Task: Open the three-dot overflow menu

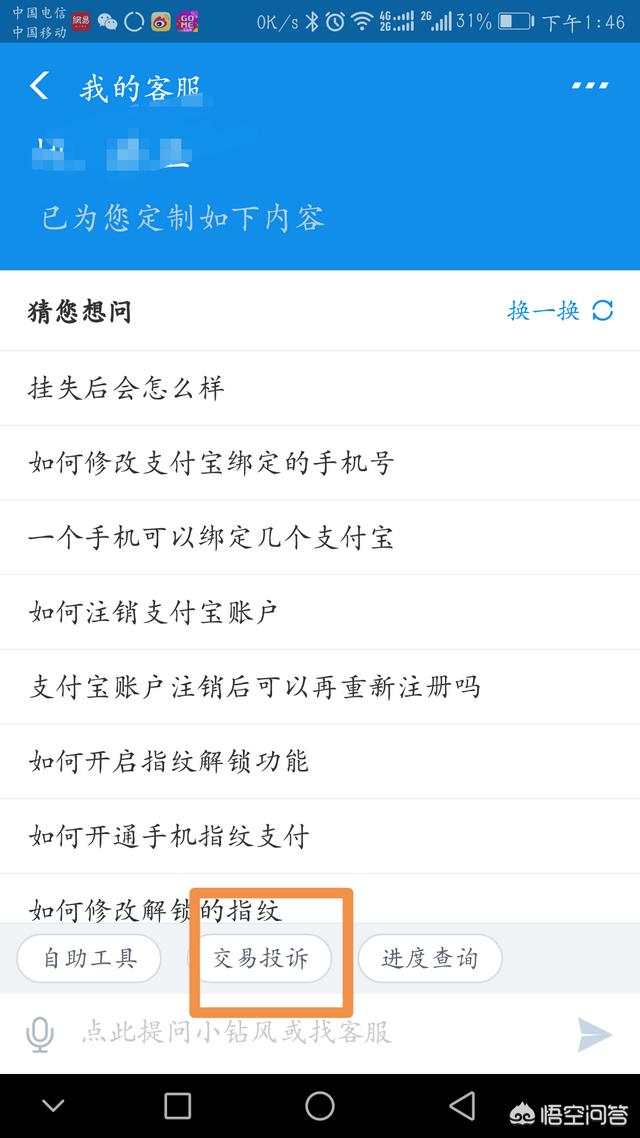Action: click(x=589, y=86)
